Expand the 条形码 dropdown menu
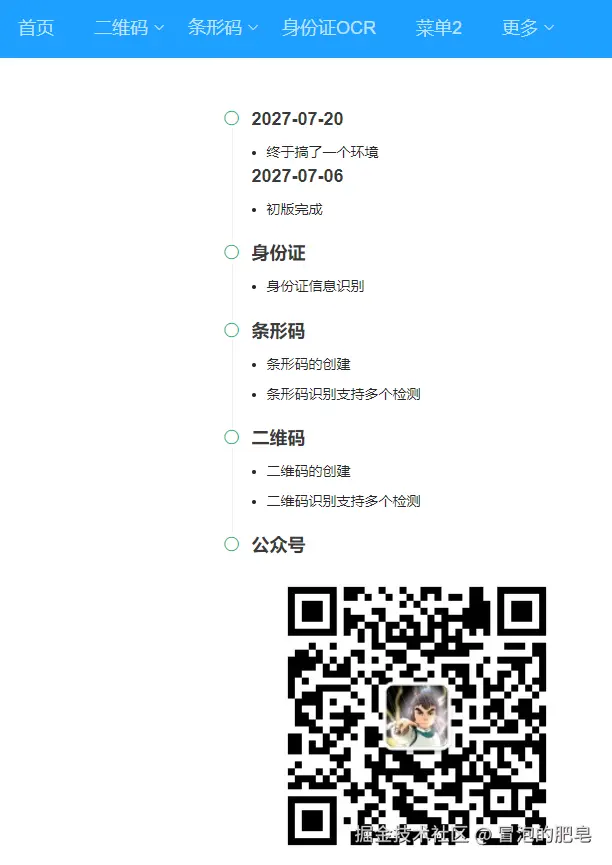 (x=223, y=28)
